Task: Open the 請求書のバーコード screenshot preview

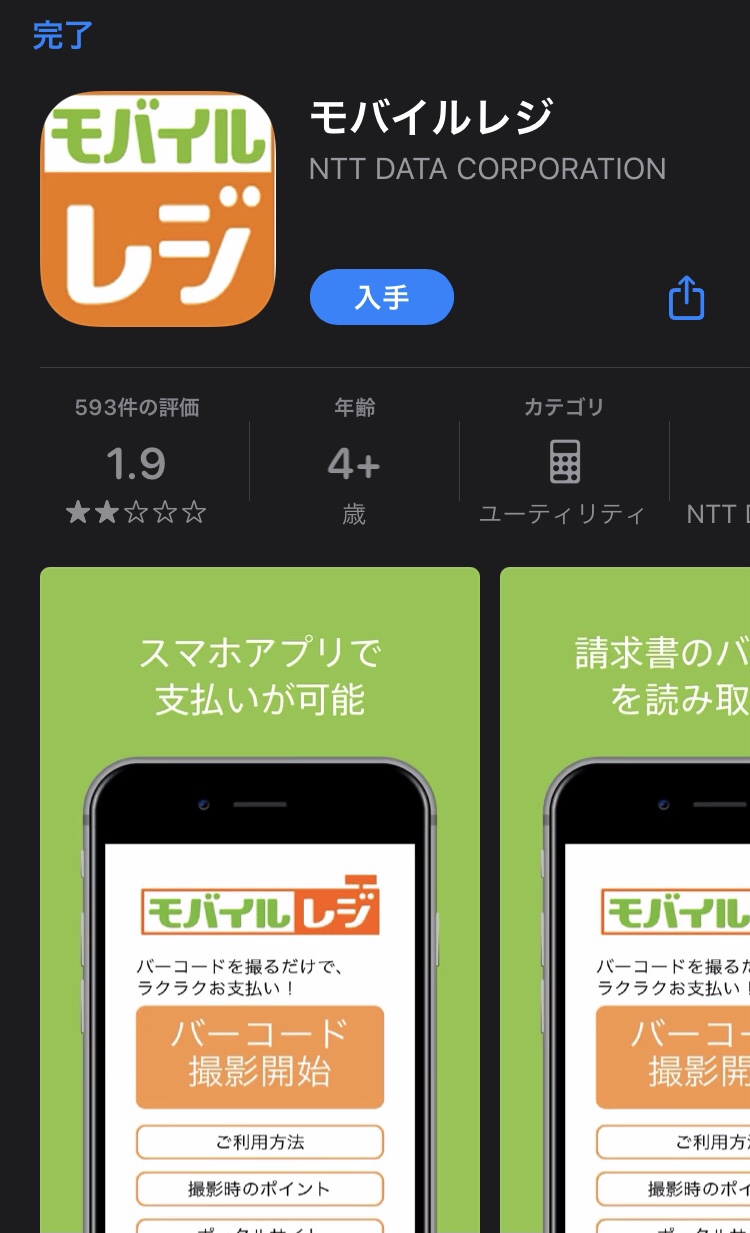Action: pos(625,900)
